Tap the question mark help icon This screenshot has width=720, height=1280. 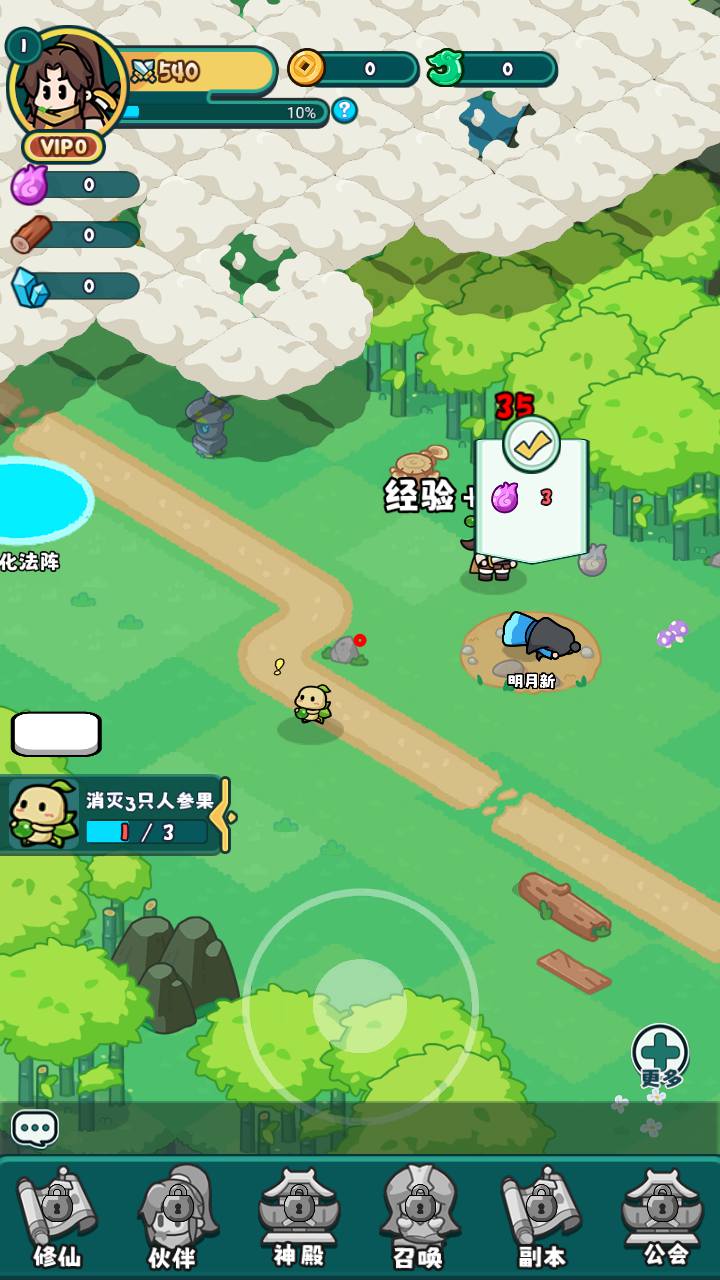[x=344, y=111]
